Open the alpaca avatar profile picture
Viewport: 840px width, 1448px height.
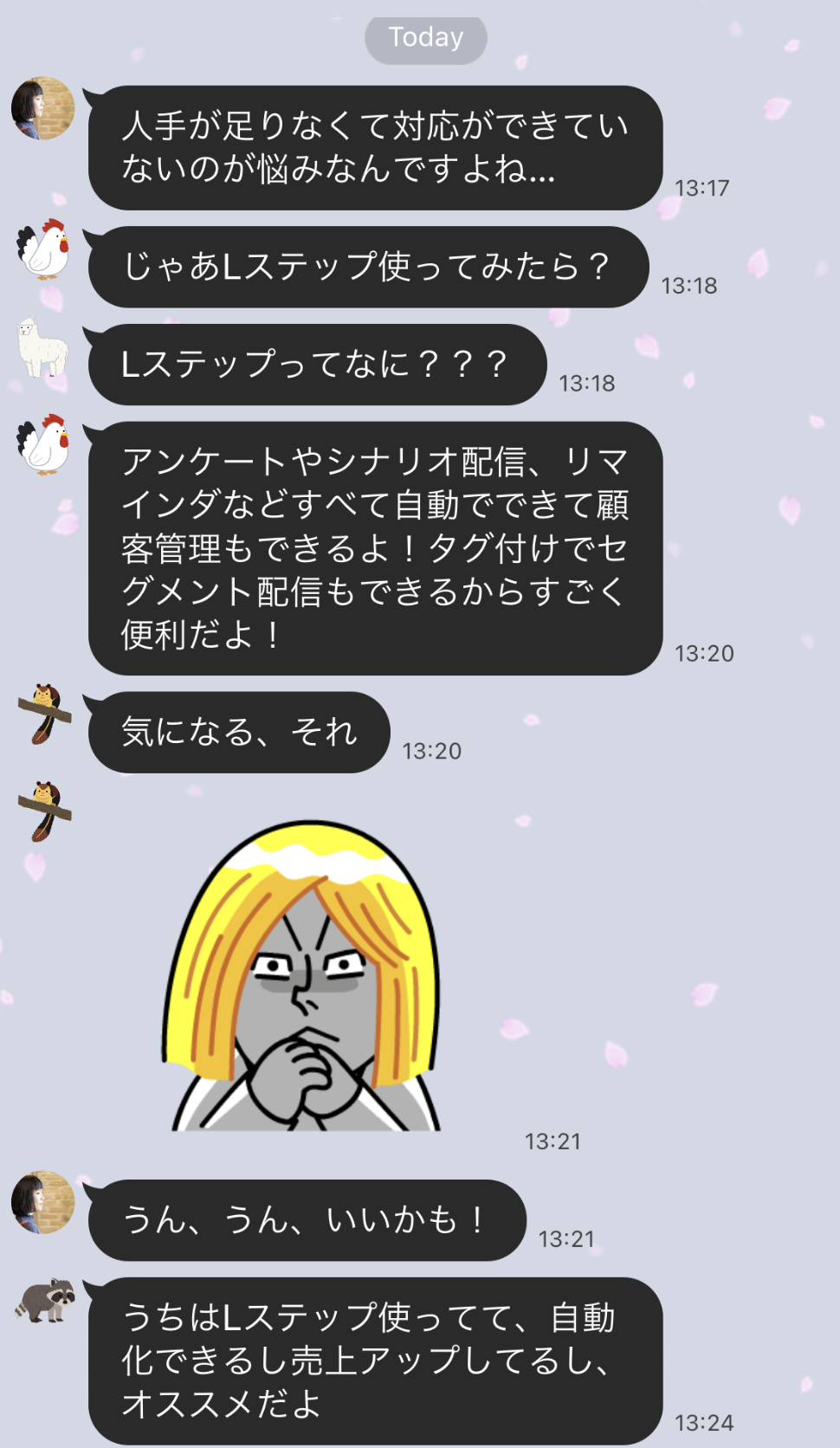point(43,346)
